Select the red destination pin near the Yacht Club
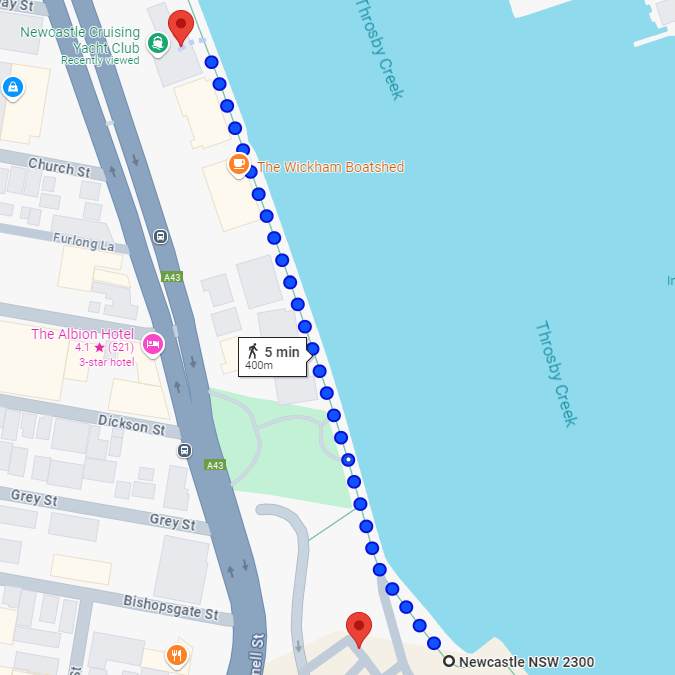The image size is (675, 675). click(180, 26)
